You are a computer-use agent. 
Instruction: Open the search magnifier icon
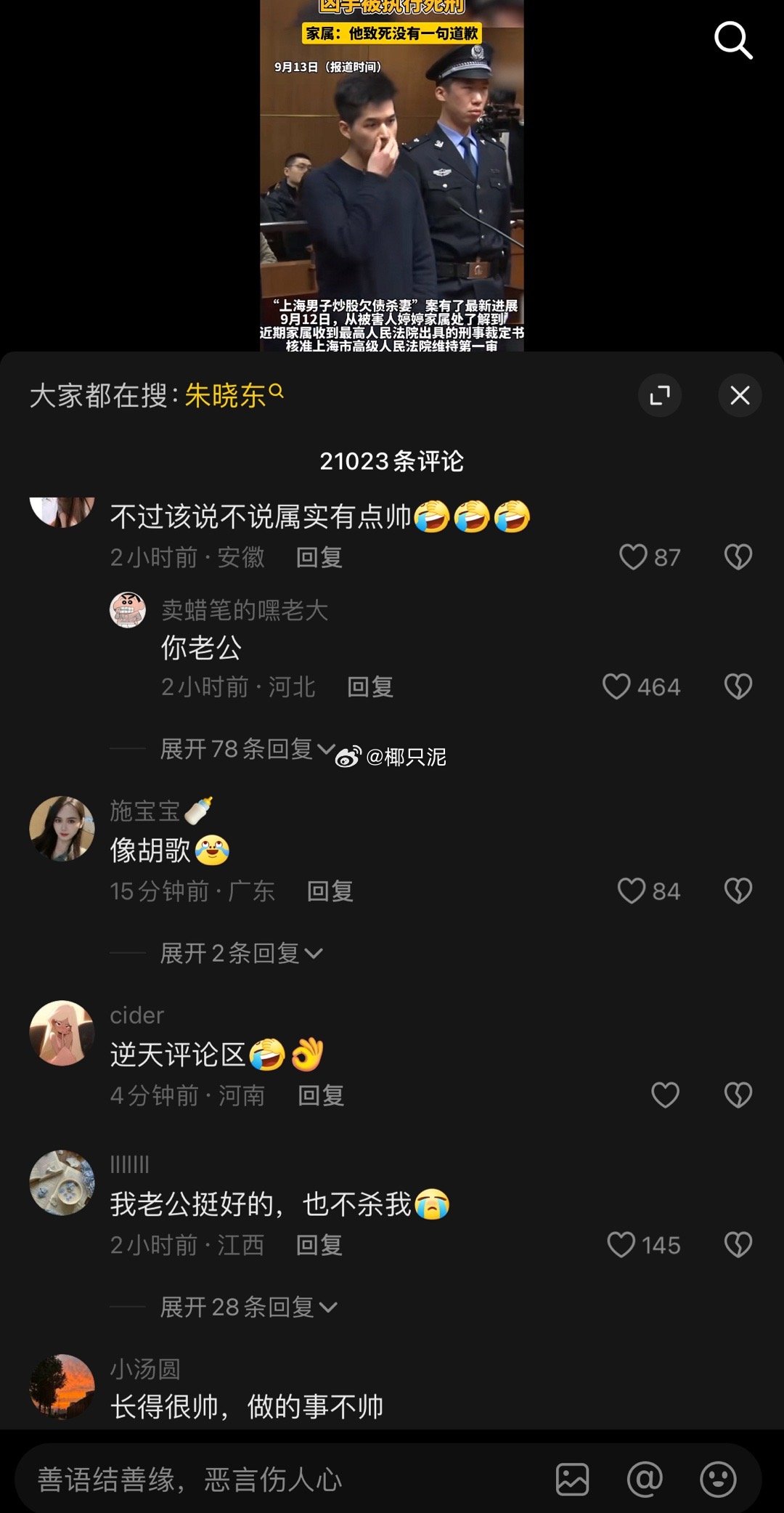[732, 40]
